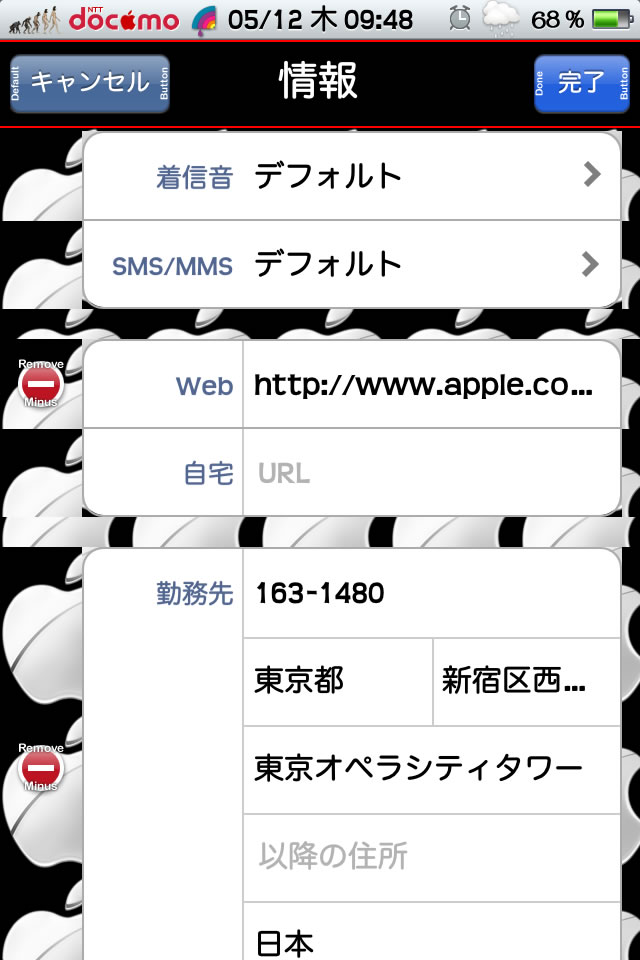This screenshot has height=960, width=640.
Task: Change the Web label
Action: [x=165, y=386]
